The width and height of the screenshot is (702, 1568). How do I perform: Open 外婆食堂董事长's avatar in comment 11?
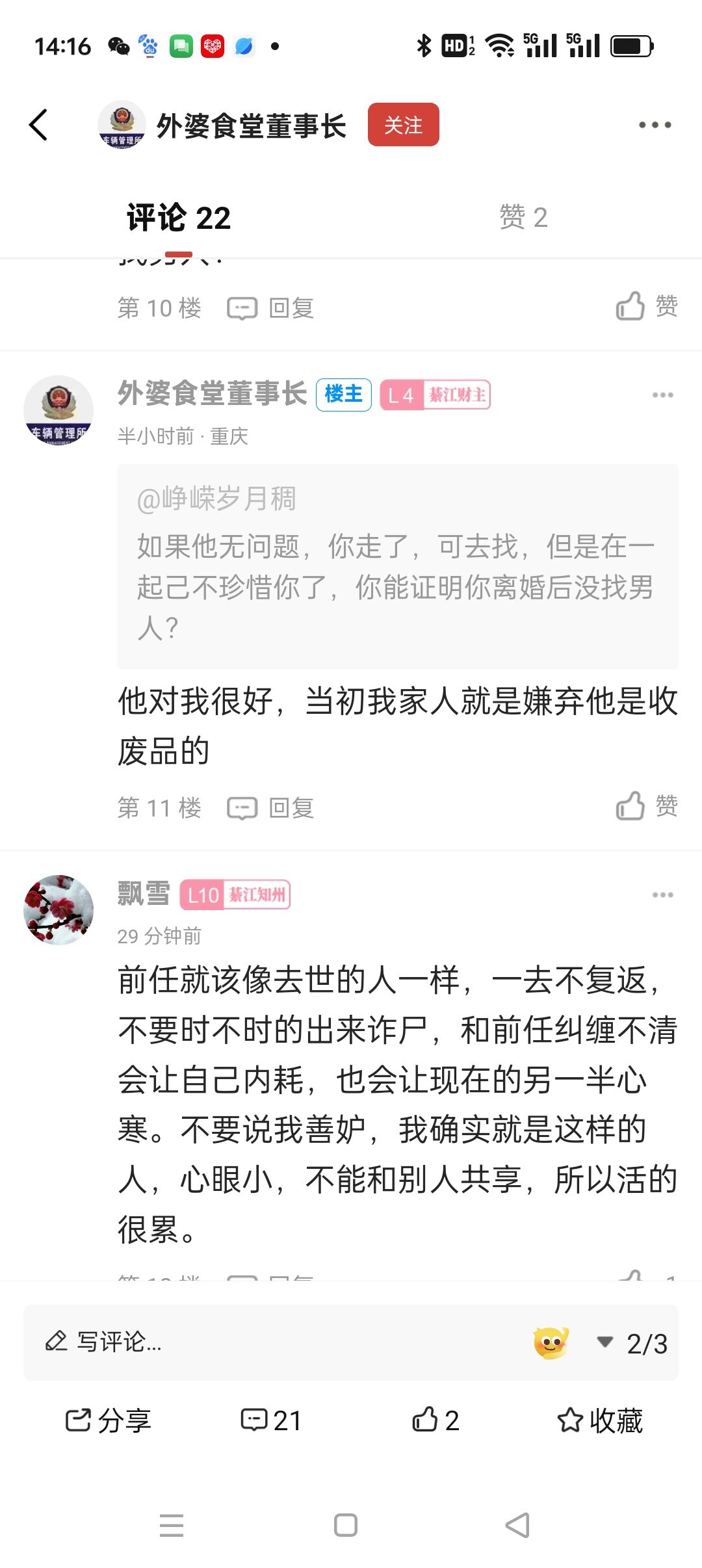point(58,410)
